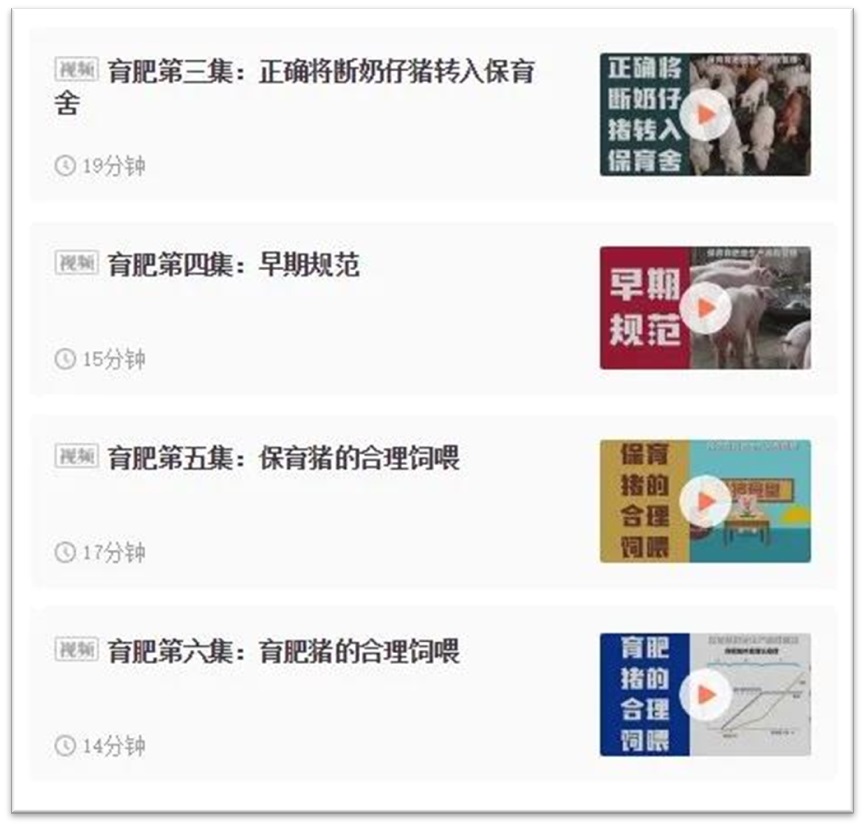This screenshot has width=865, height=827.
Task: Open lesson 育肥第四集：早期规范
Action: coord(233,265)
